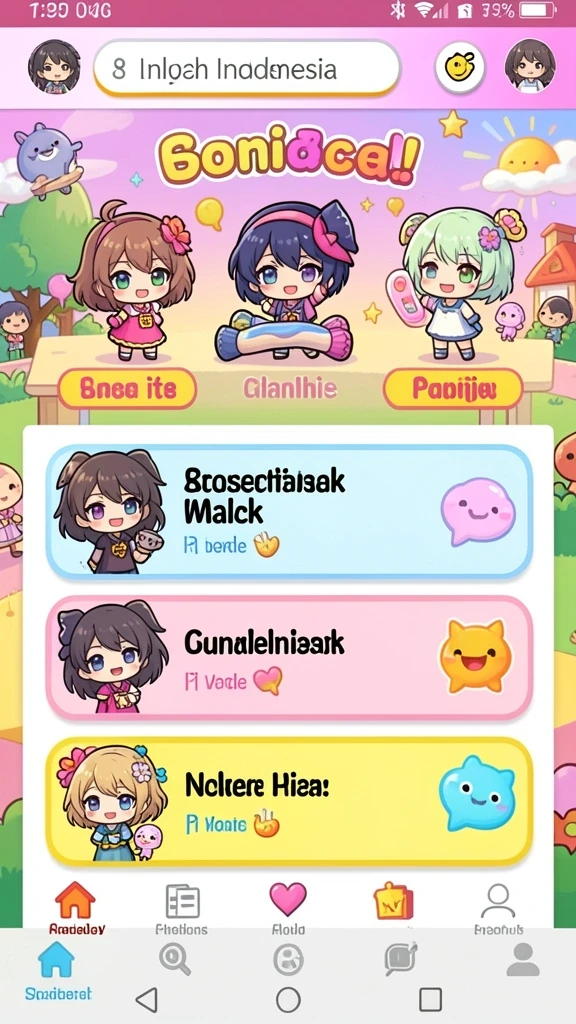
Task: Open the yellow smiley icon beside search
Action: tap(460, 66)
